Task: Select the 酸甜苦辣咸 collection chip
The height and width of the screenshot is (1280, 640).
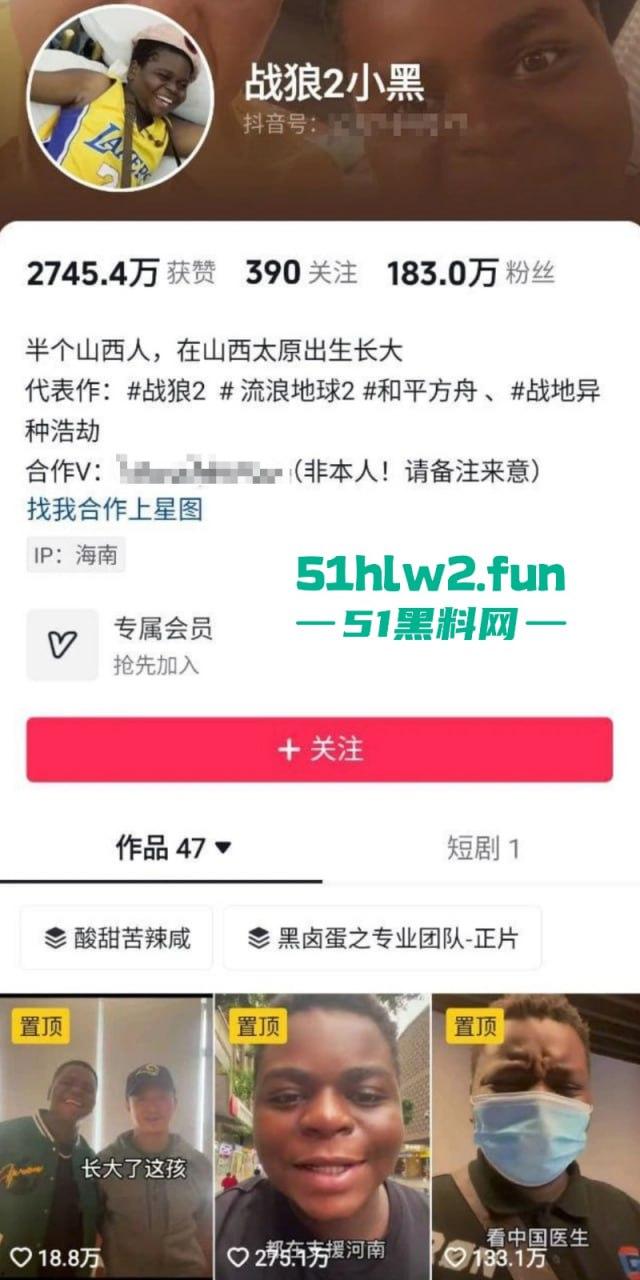Action: click(117, 938)
